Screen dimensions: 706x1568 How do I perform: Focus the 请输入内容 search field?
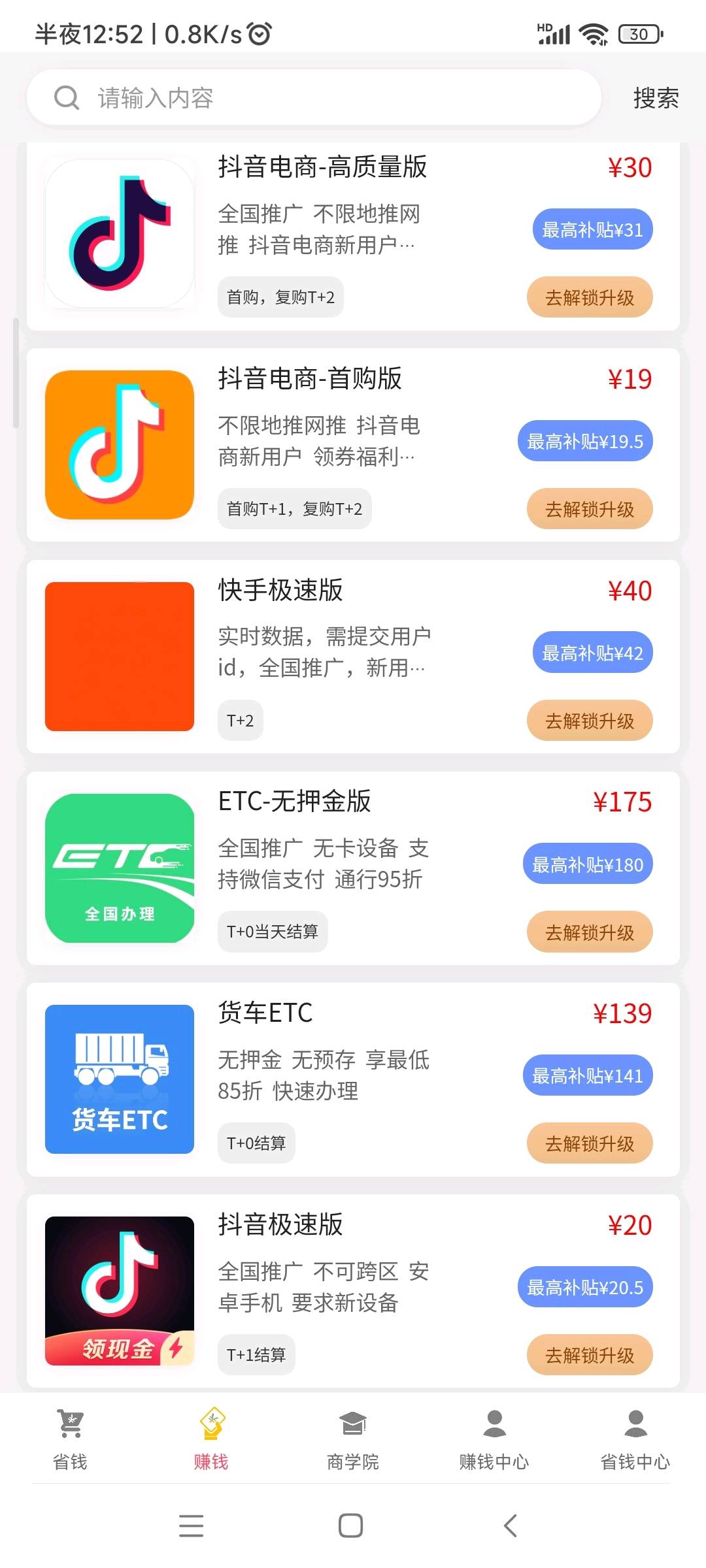pos(314,97)
